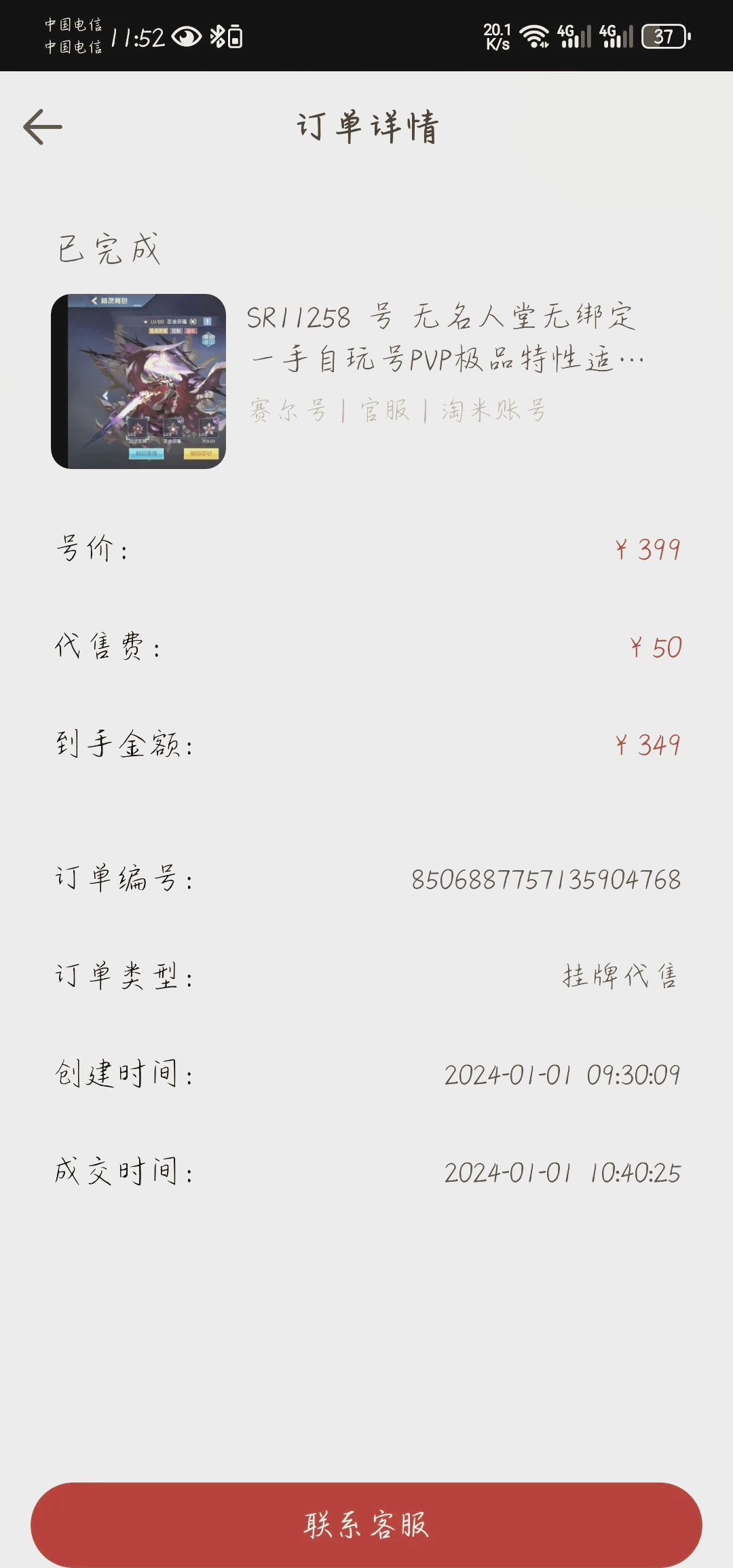
Task: Open the 赛尔号 game category line
Action: [397, 409]
